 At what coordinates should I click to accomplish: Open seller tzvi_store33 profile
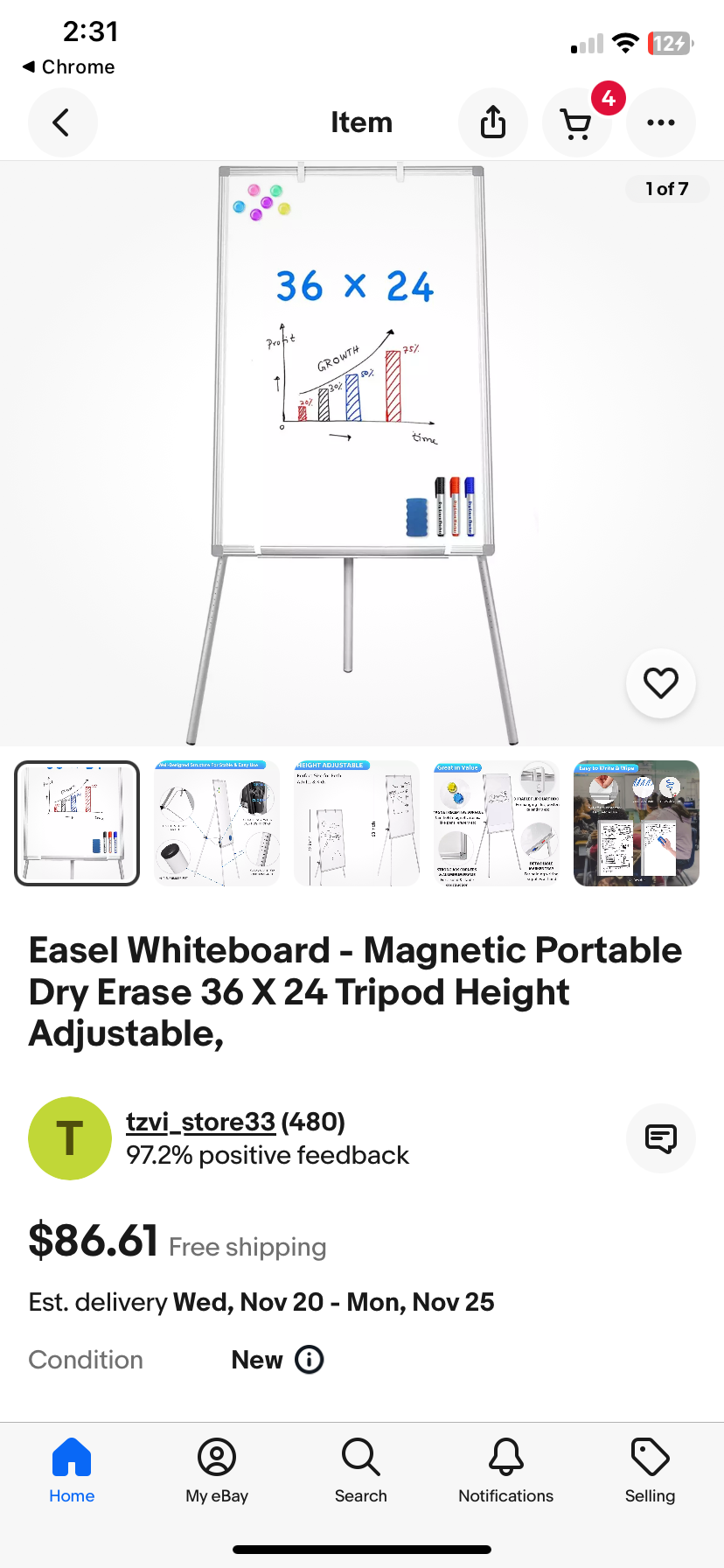point(200,1122)
